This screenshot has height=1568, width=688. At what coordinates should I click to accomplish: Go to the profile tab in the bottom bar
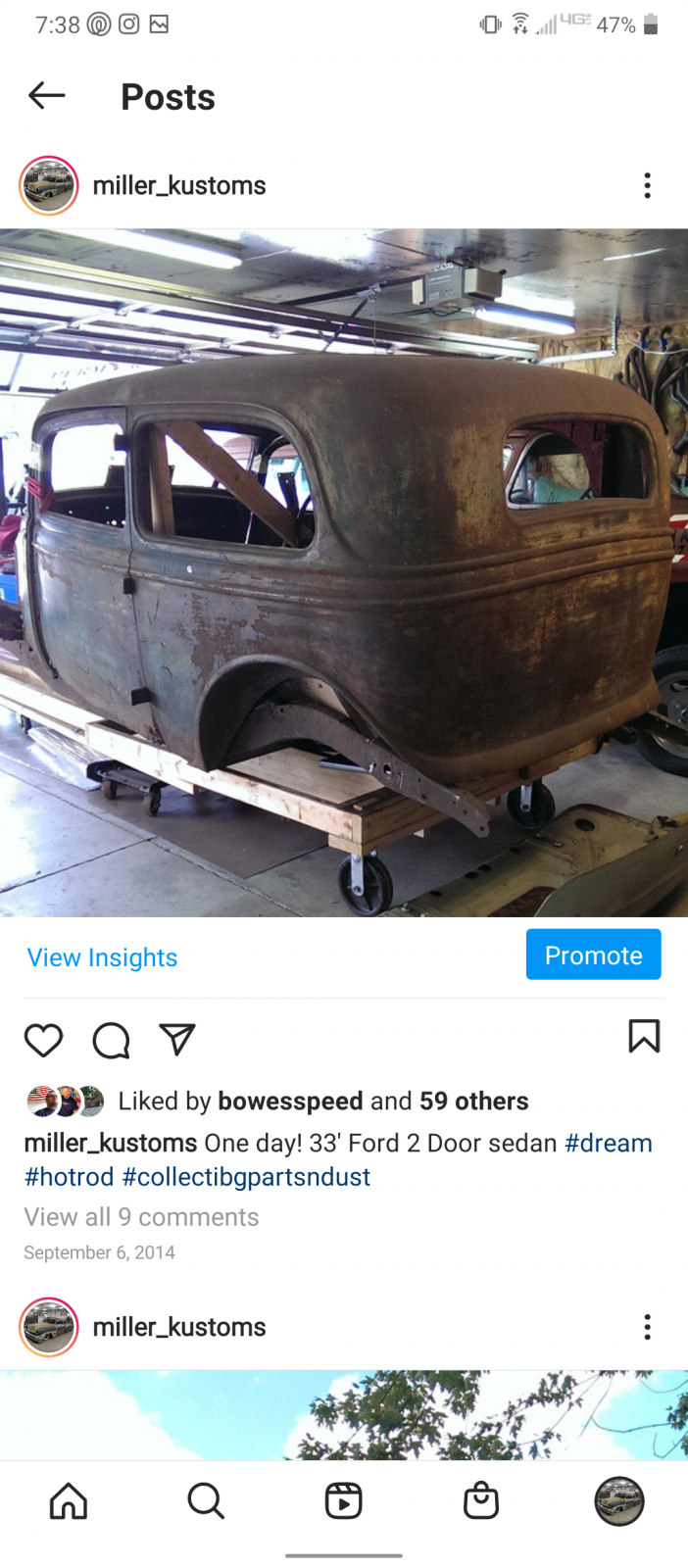(x=619, y=1500)
